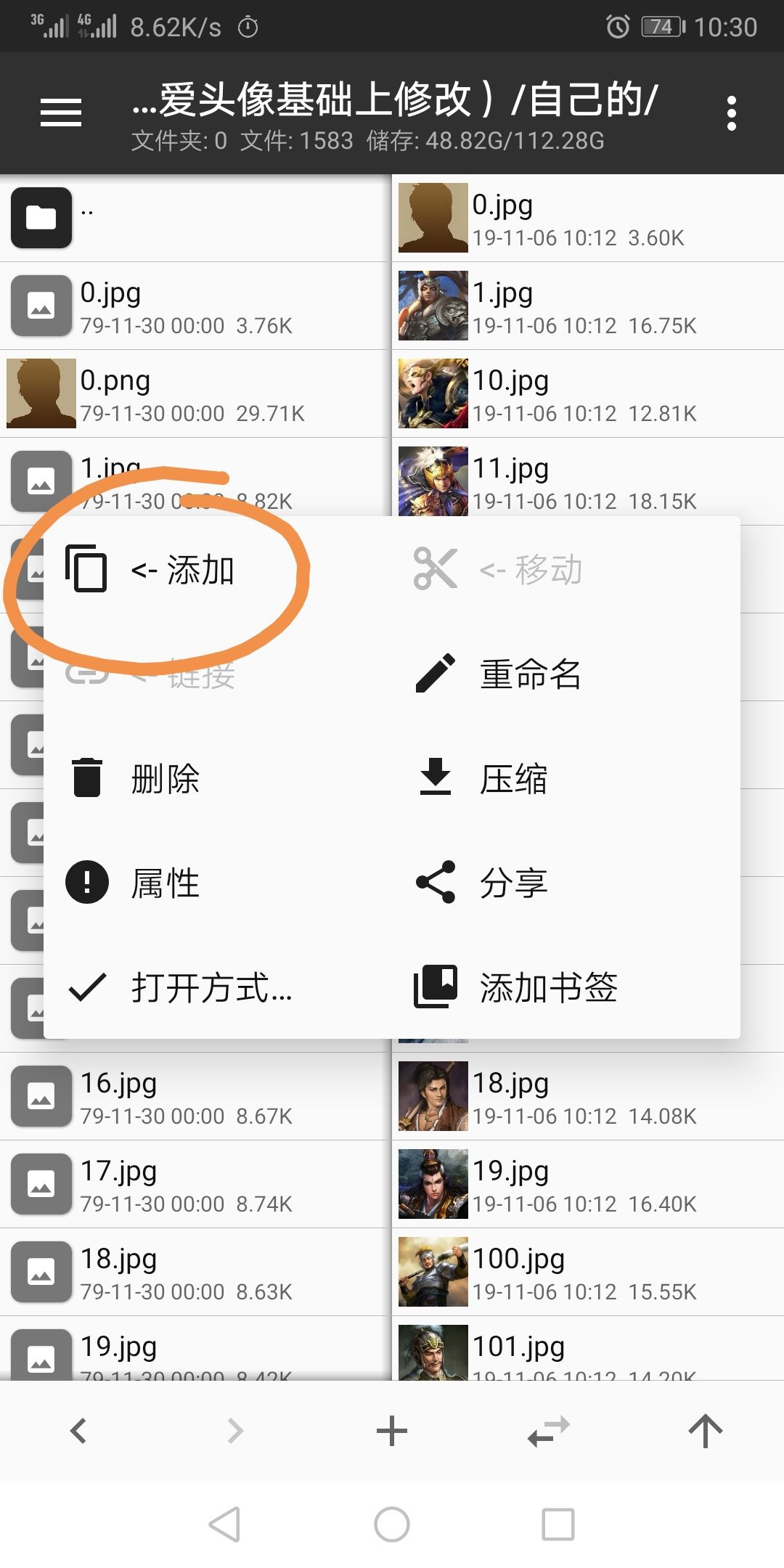Image resolution: width=784 pixels, height=1568 pixels.
Task: Tap the download-style 压缩 compress icon
Action: point(433,778)
